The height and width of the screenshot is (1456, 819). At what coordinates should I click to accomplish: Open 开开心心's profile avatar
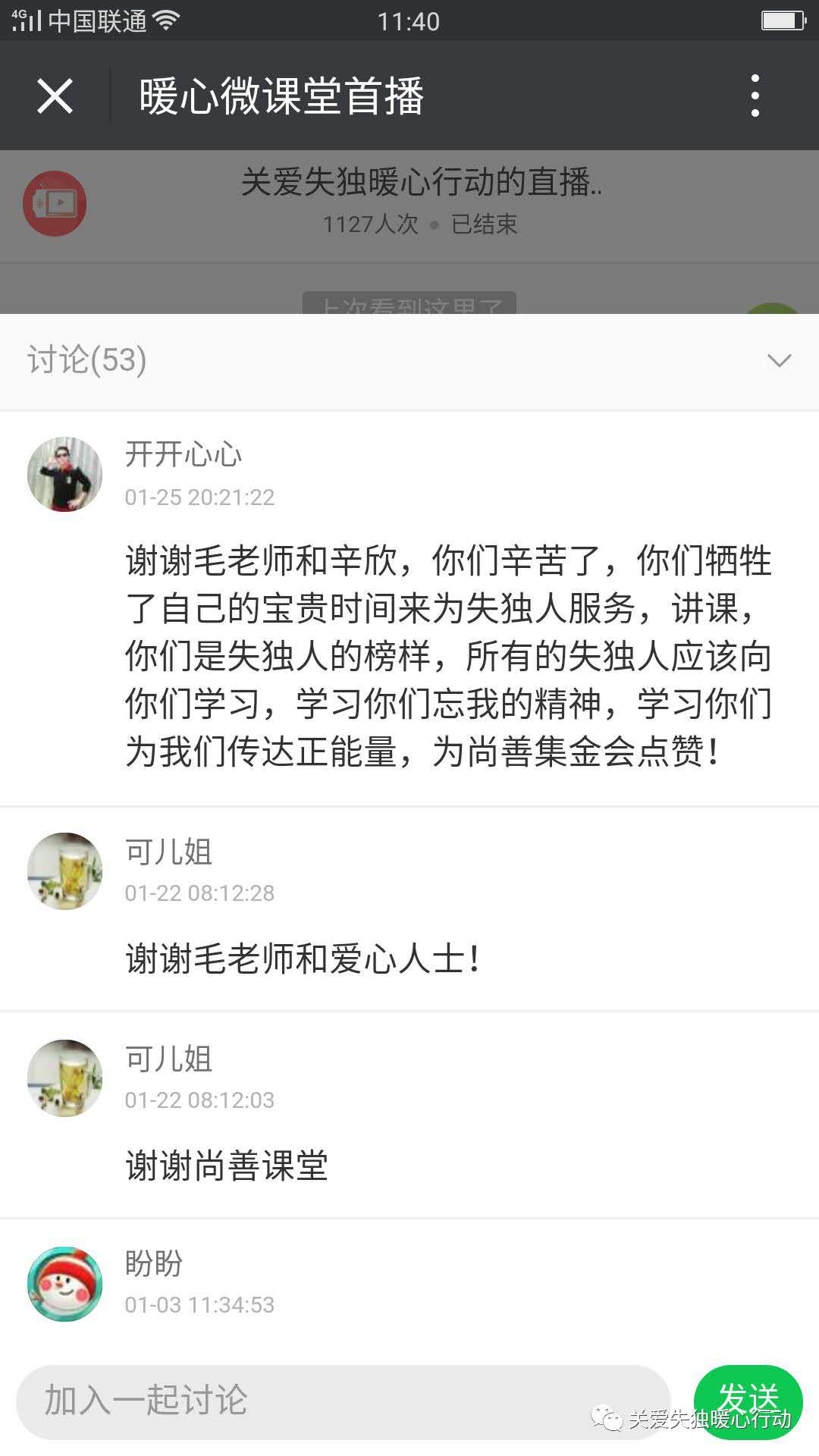click(65, 474)
